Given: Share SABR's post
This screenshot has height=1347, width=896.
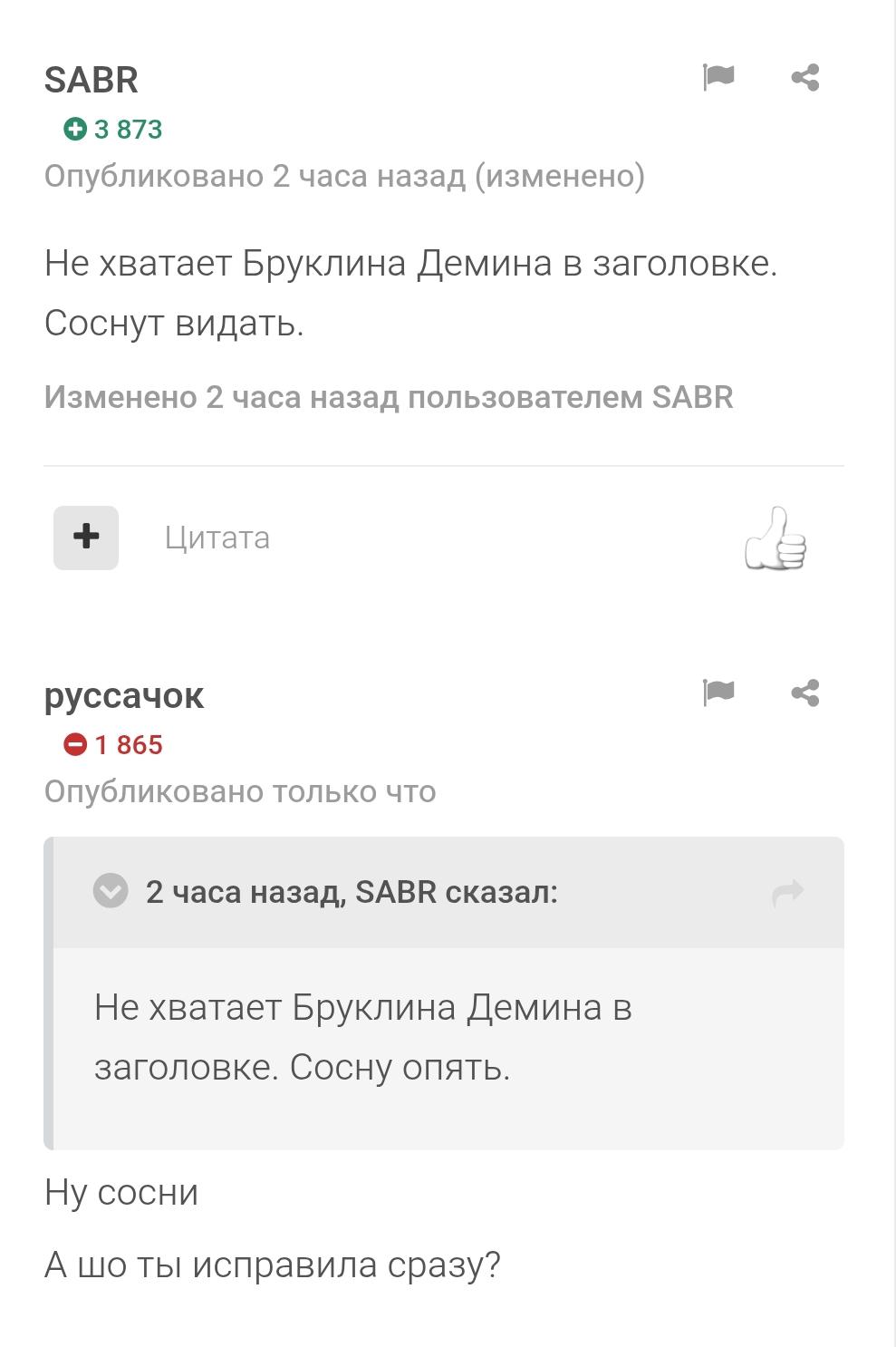Looking at the screenshot, I should coord(804,78).
